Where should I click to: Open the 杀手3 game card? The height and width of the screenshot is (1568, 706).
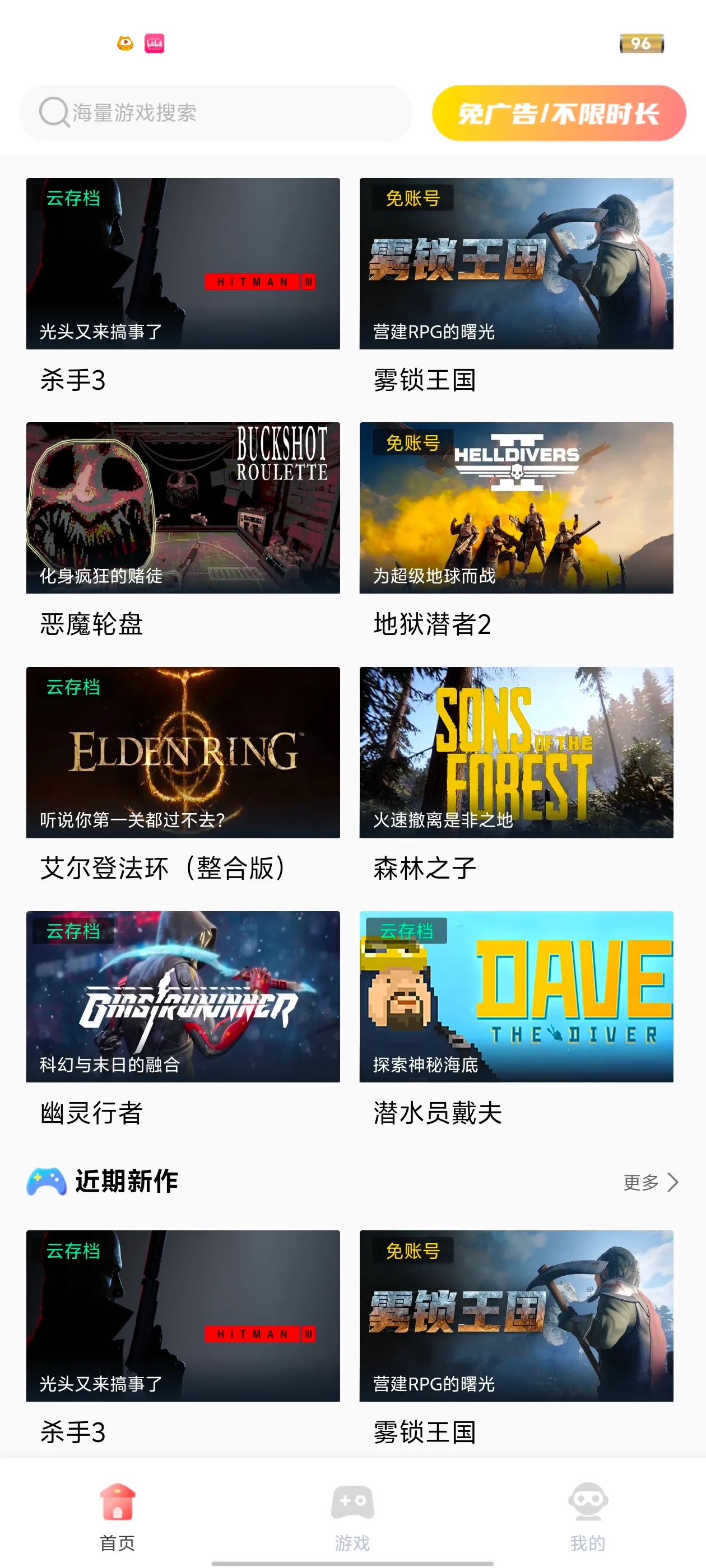pyautogui.click(x=183, y=263)
